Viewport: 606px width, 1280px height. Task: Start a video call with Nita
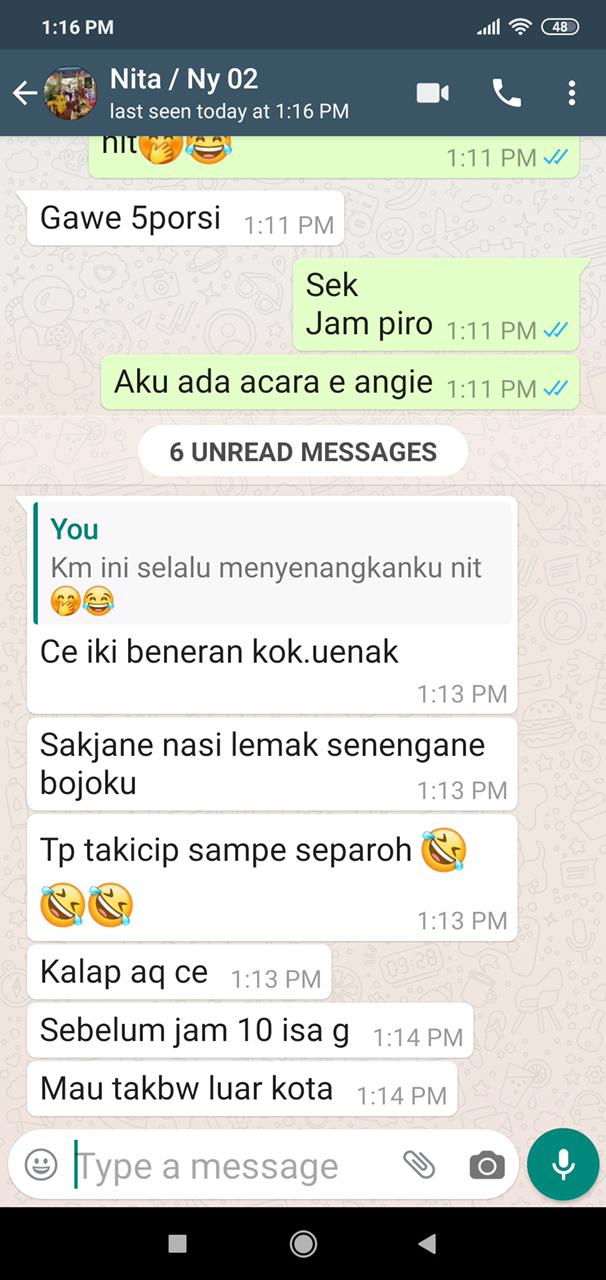432,93
